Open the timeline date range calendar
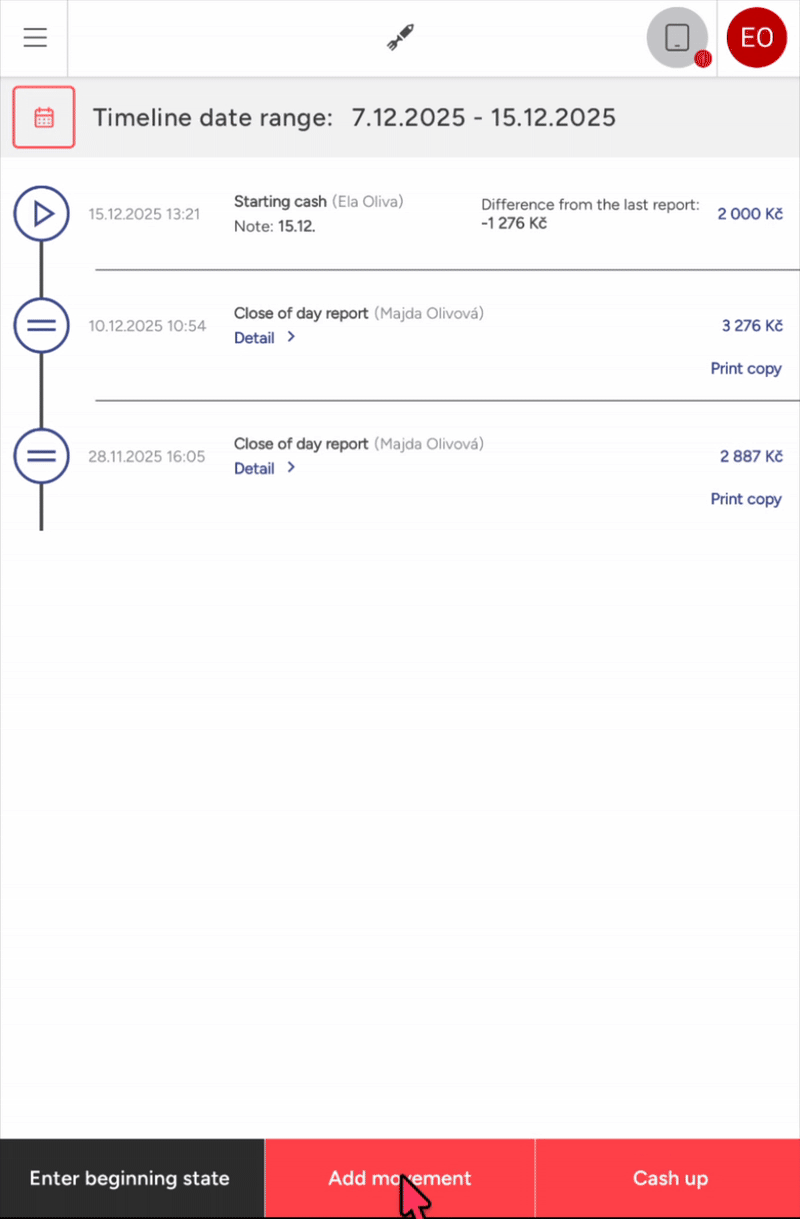 [44, 118]
